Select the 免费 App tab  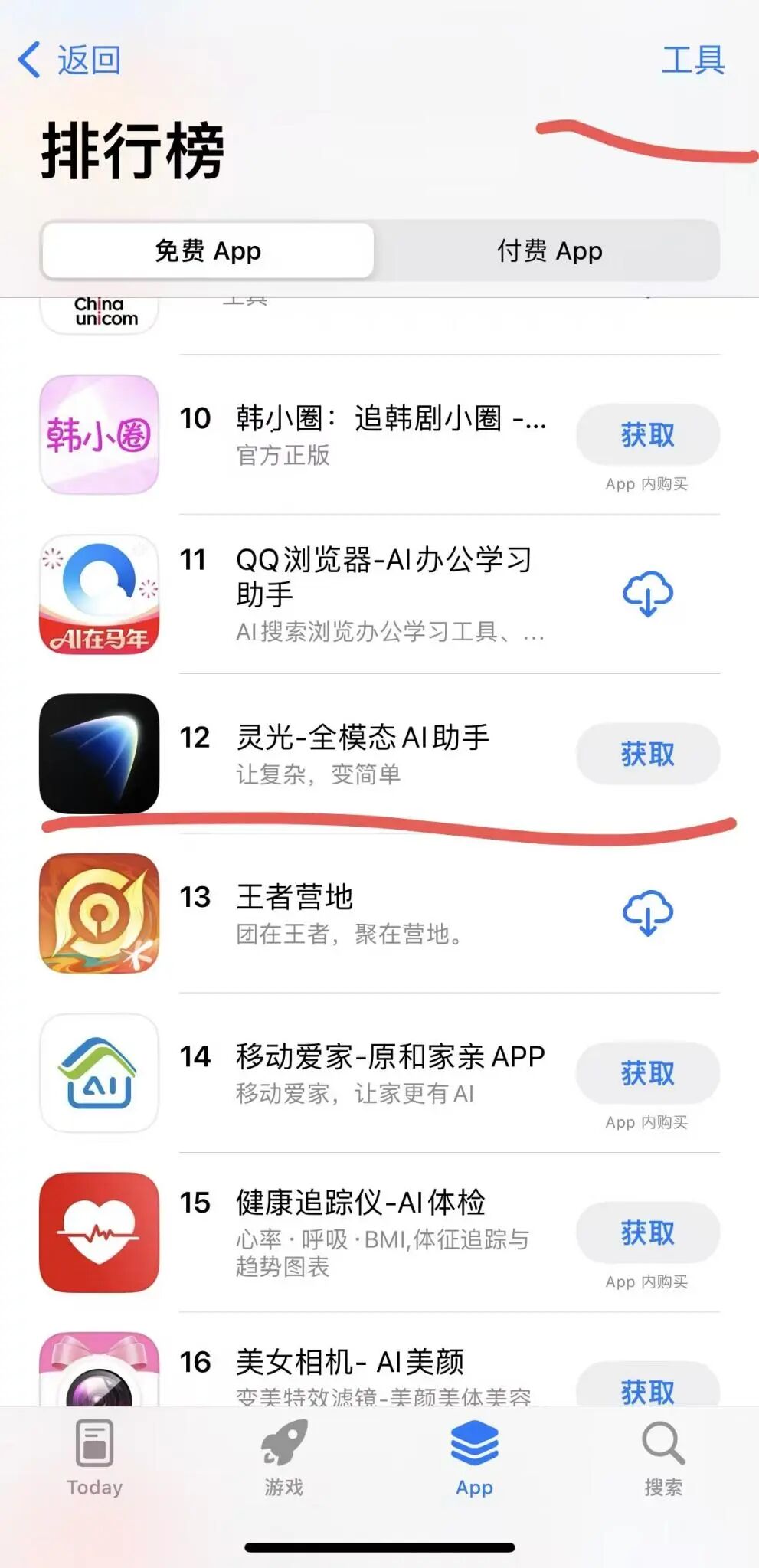coord(208,250)
